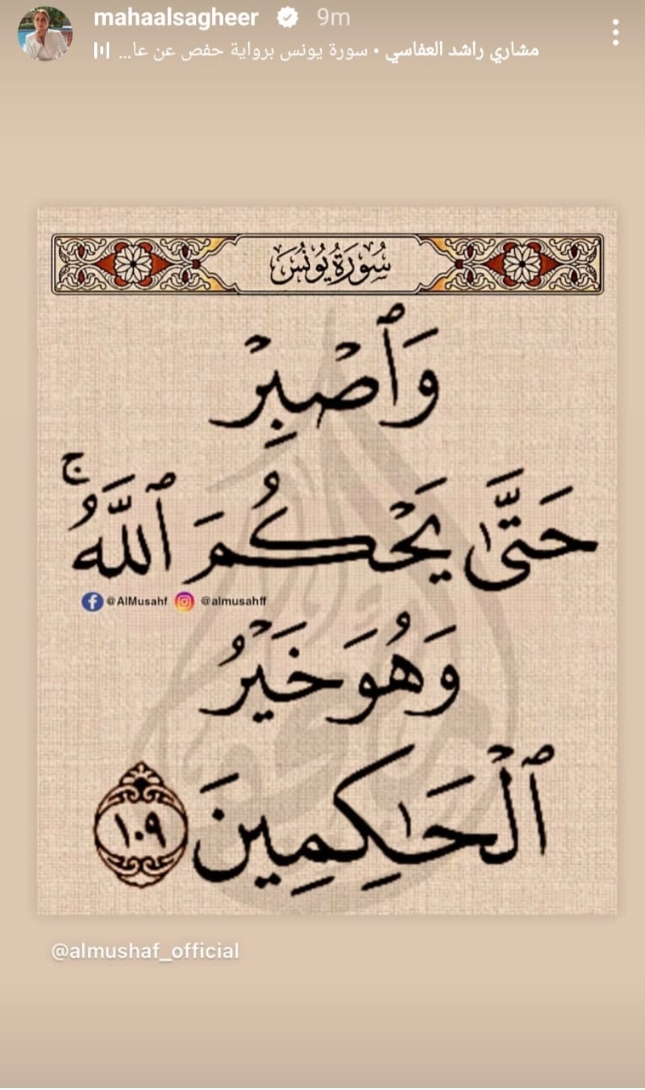This screenshot has height=1090, width=645.
Task: Open mahaalsagheer's profile picture
Action: tap(45, 32)
